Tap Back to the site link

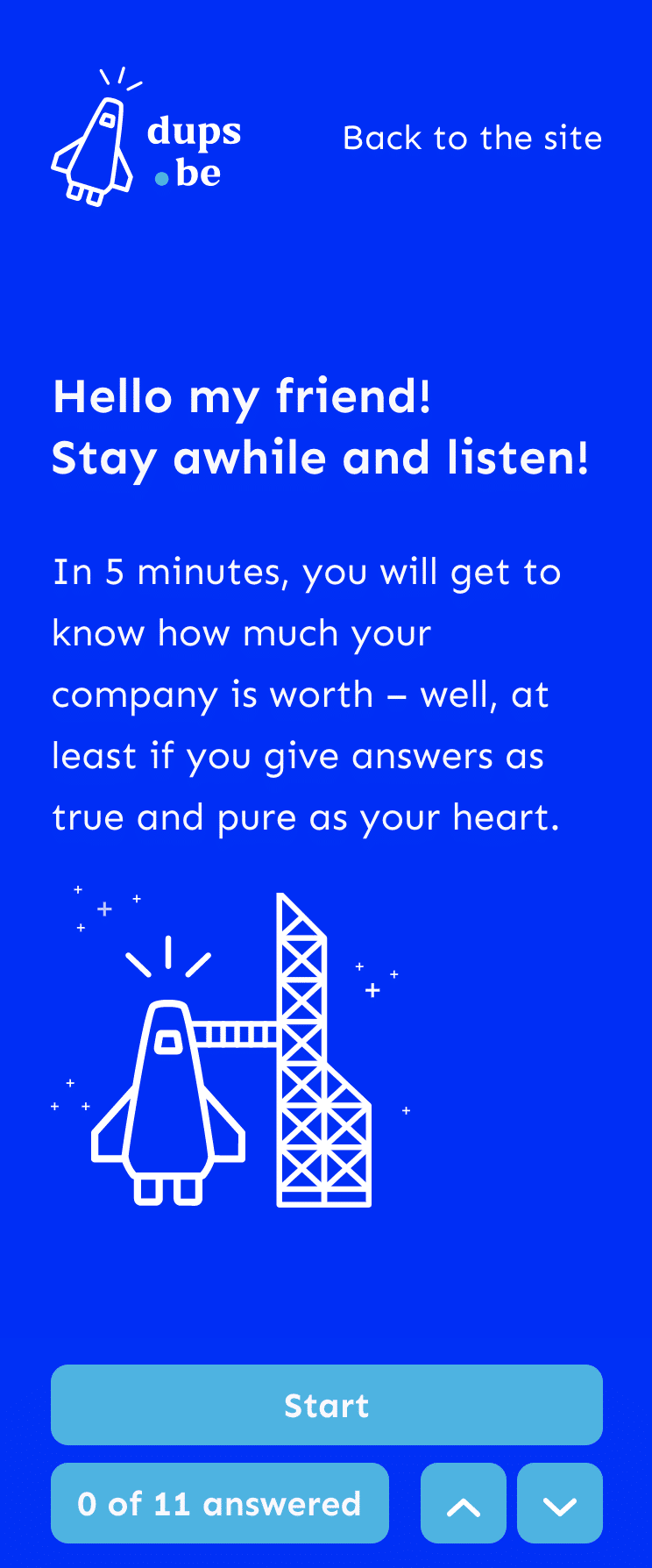pyautogui.click(x=472, y=139)
